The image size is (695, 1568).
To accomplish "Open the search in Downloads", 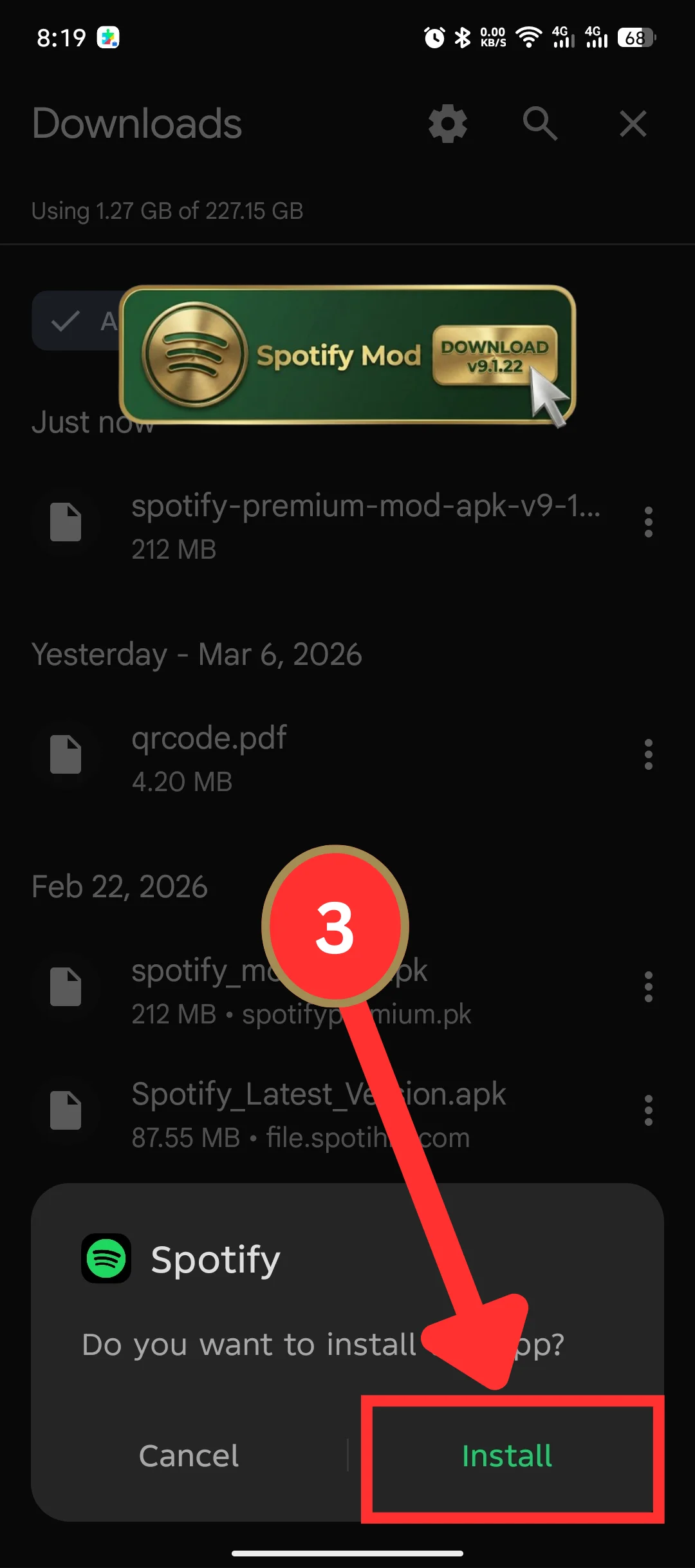I will point(539,124).
